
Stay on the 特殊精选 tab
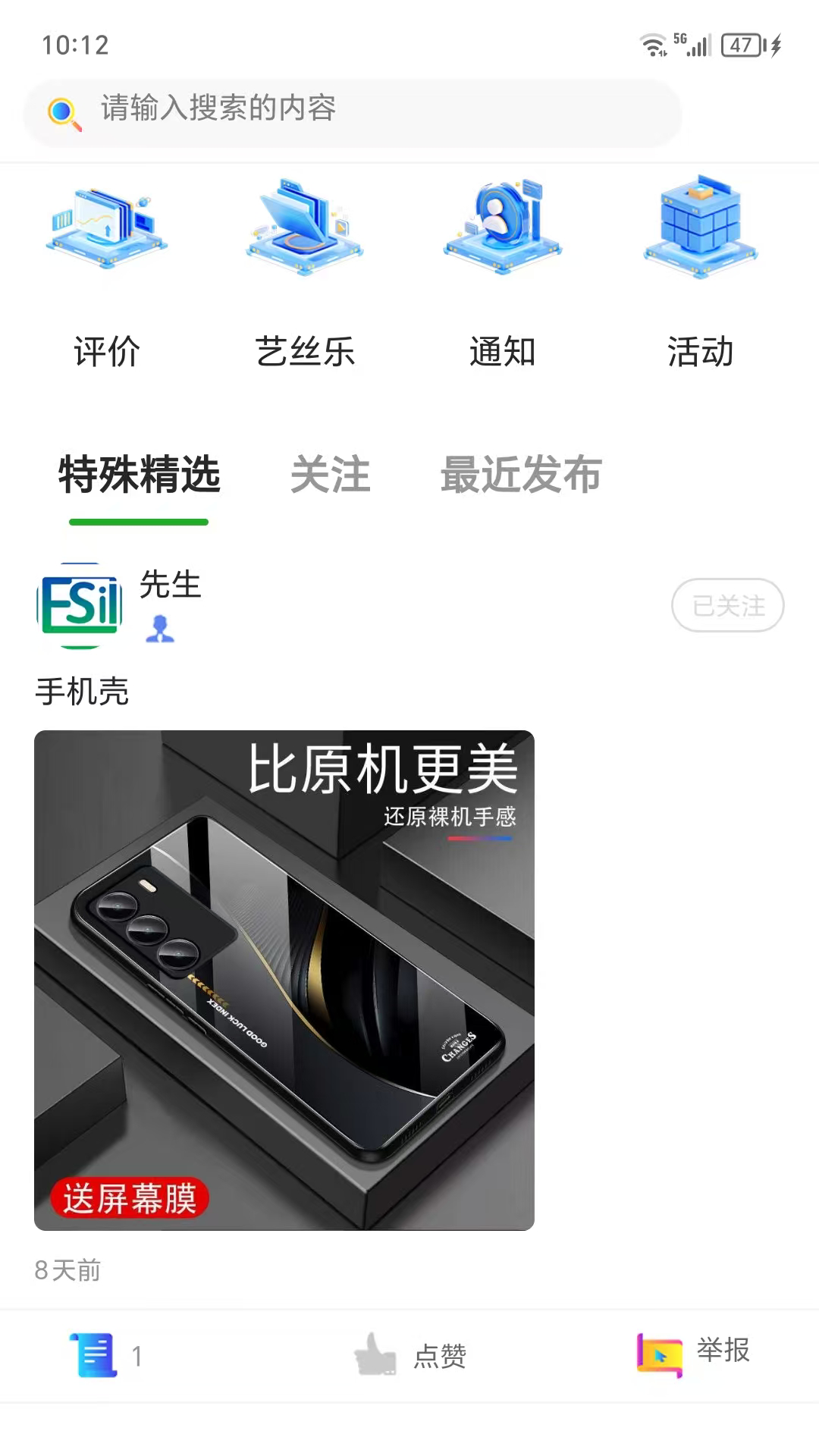[x=138, y=474]
